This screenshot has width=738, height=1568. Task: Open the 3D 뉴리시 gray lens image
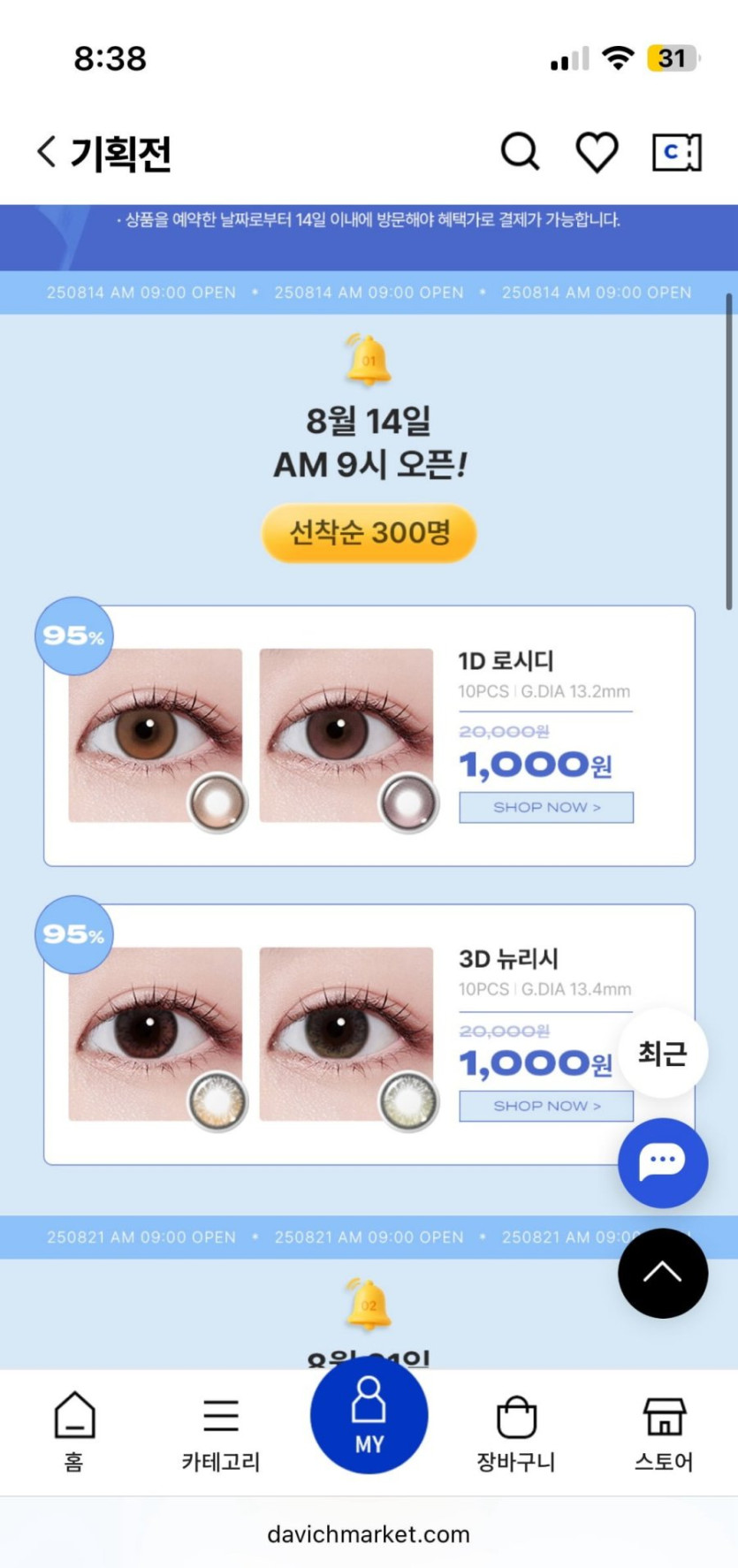[346, 1034]
